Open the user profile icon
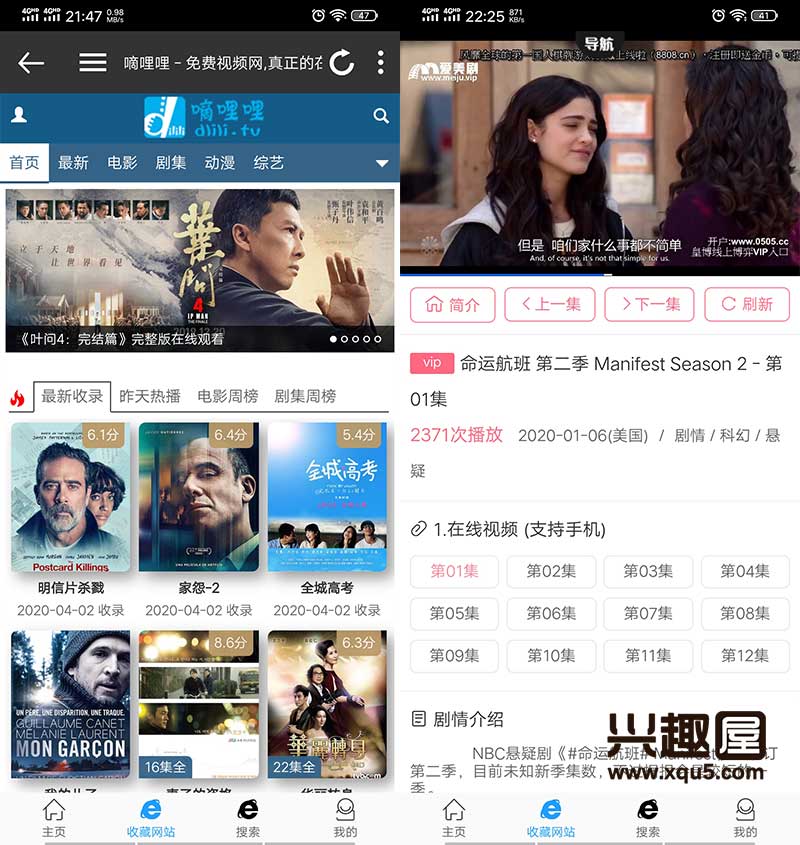 click(18, 116)
